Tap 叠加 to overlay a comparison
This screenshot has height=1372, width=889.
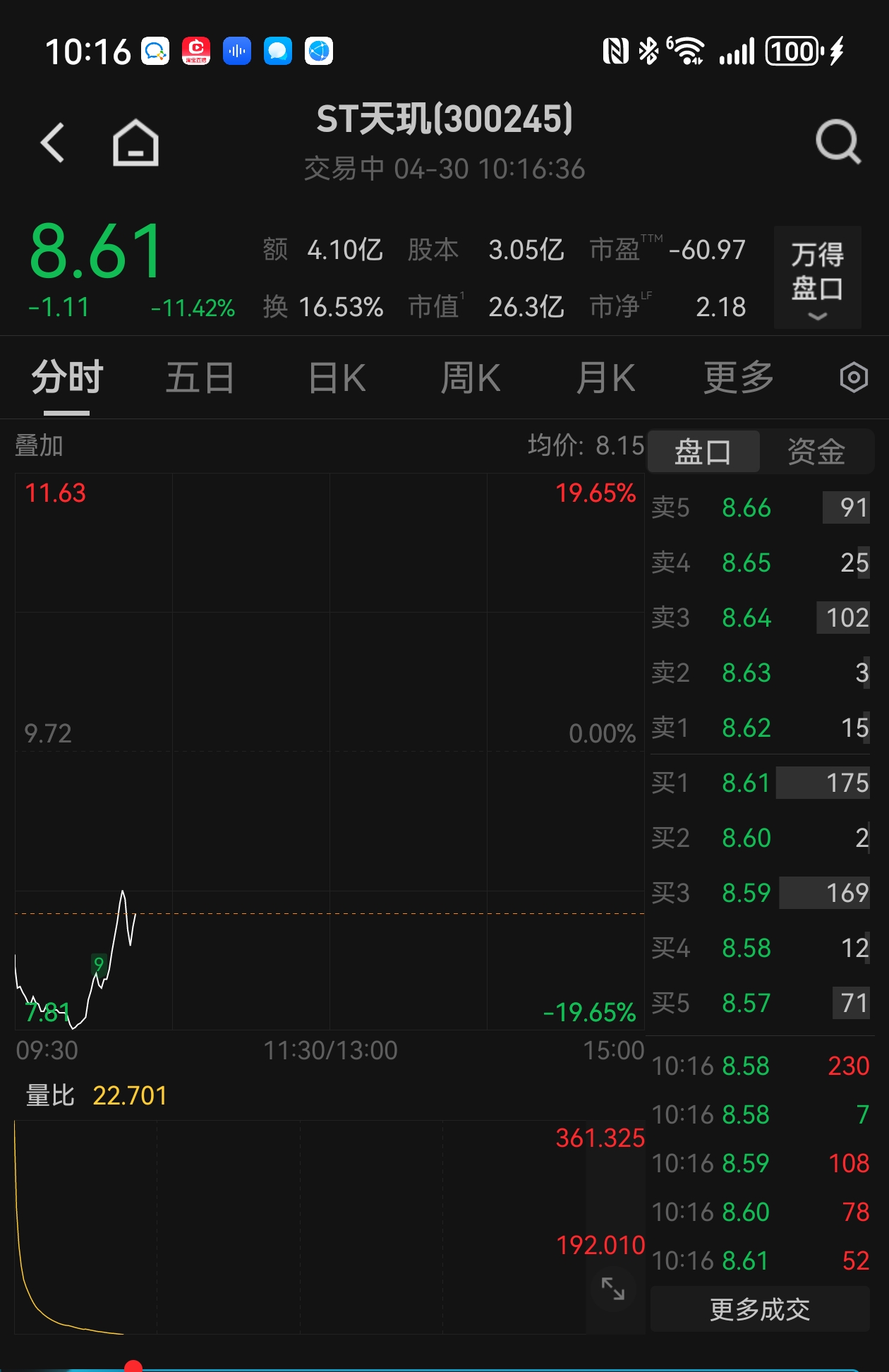click(40, 446)
